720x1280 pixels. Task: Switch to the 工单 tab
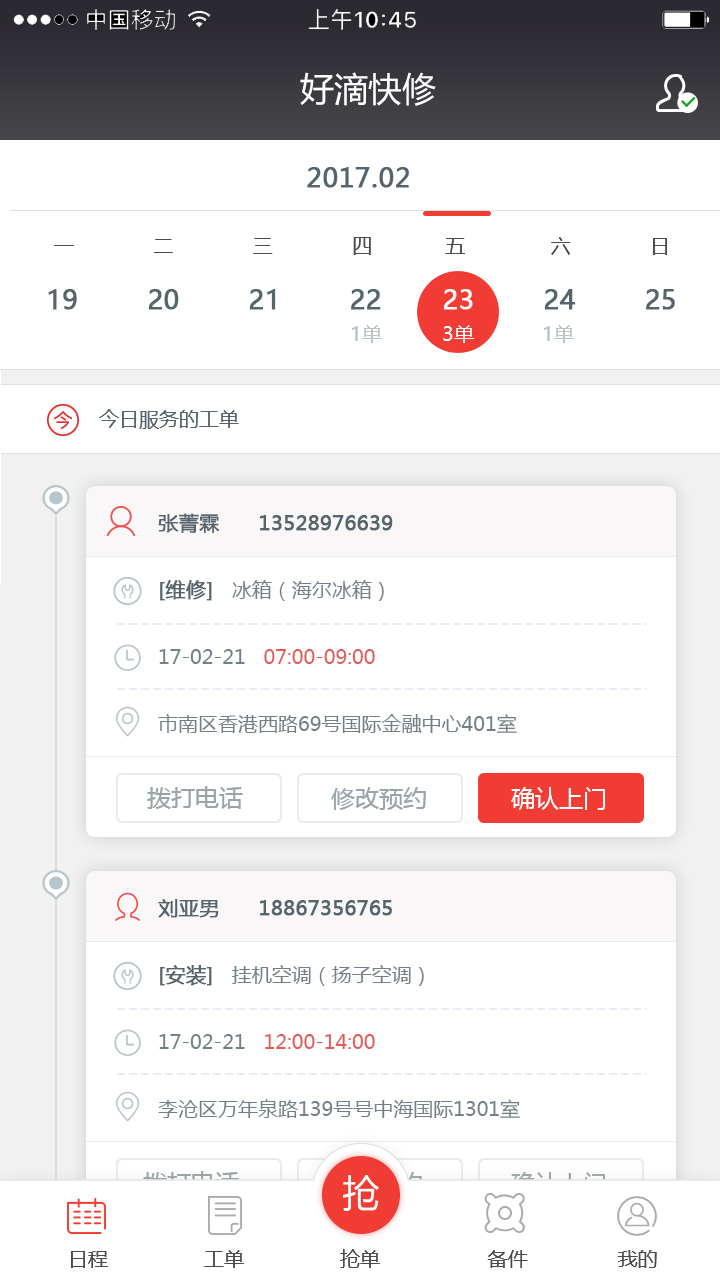(x=224, y=1231)
